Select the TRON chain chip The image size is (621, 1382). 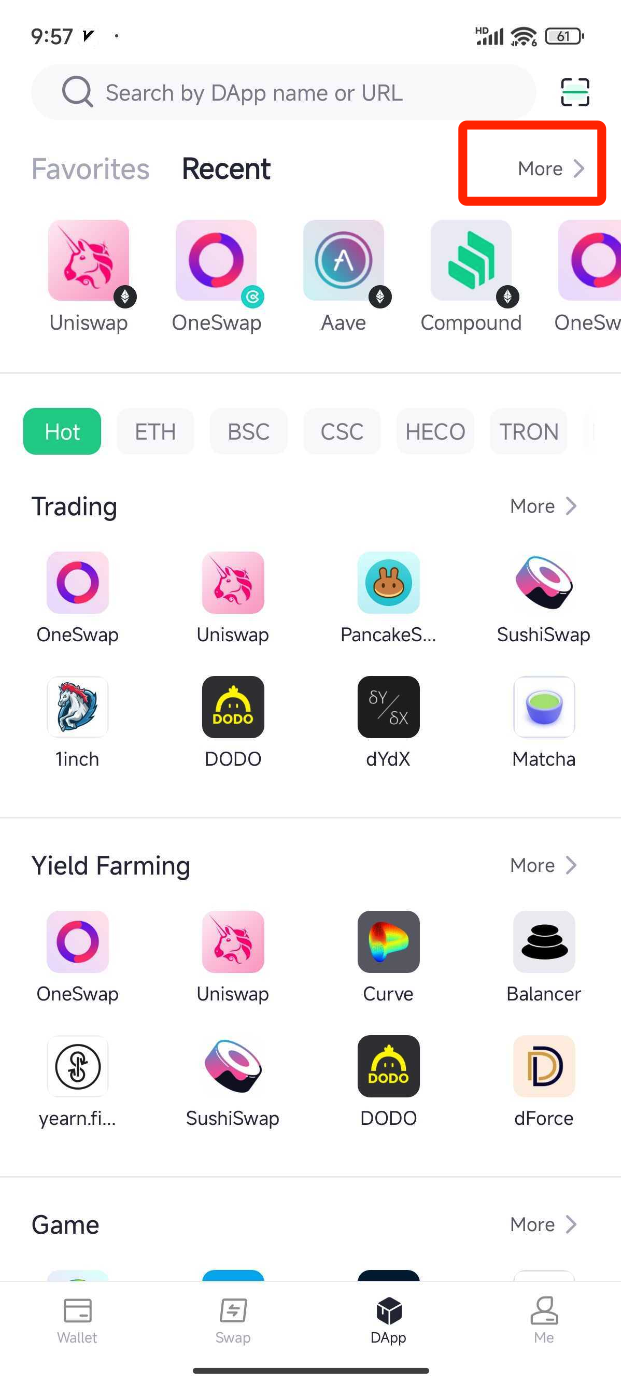click(529, 431)
